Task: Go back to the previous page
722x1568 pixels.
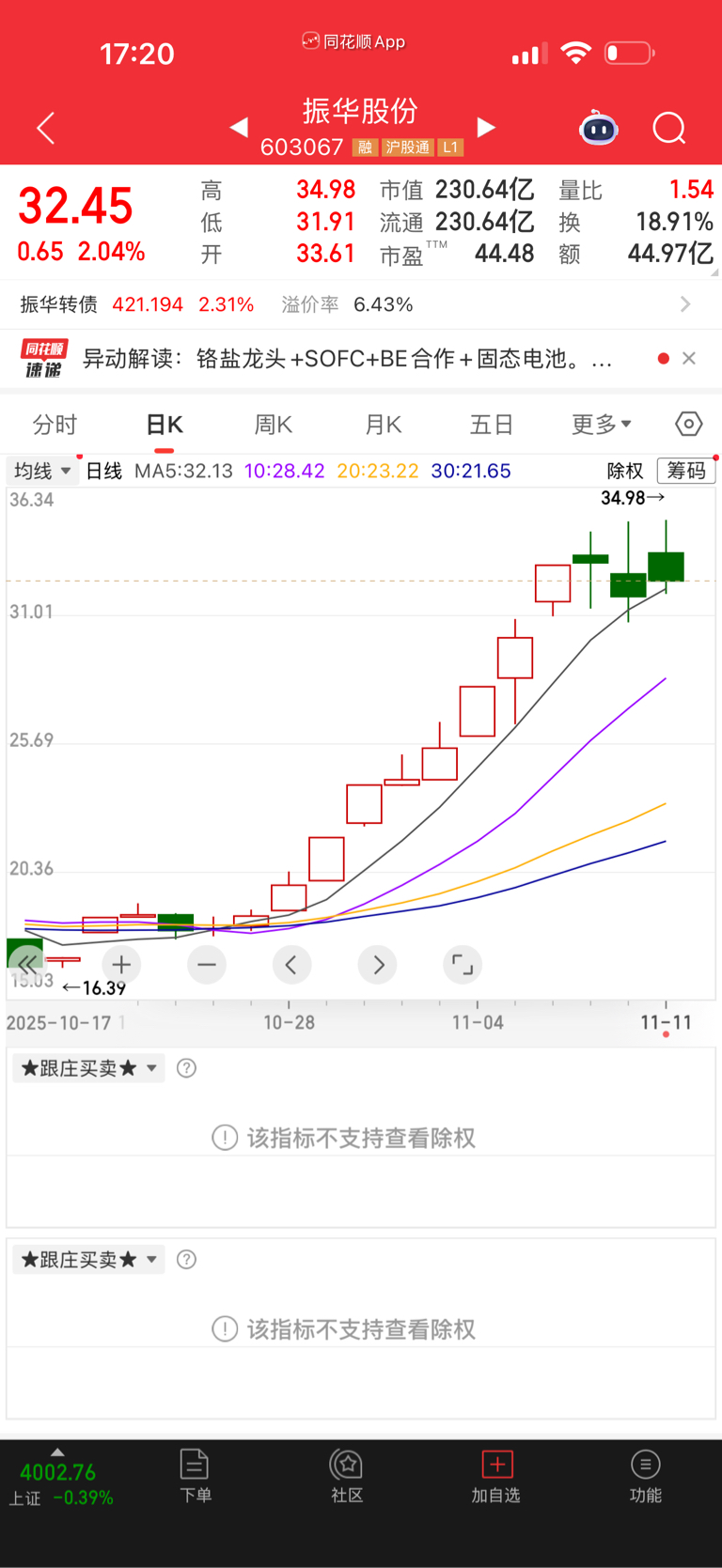Action: pos(45,128)
